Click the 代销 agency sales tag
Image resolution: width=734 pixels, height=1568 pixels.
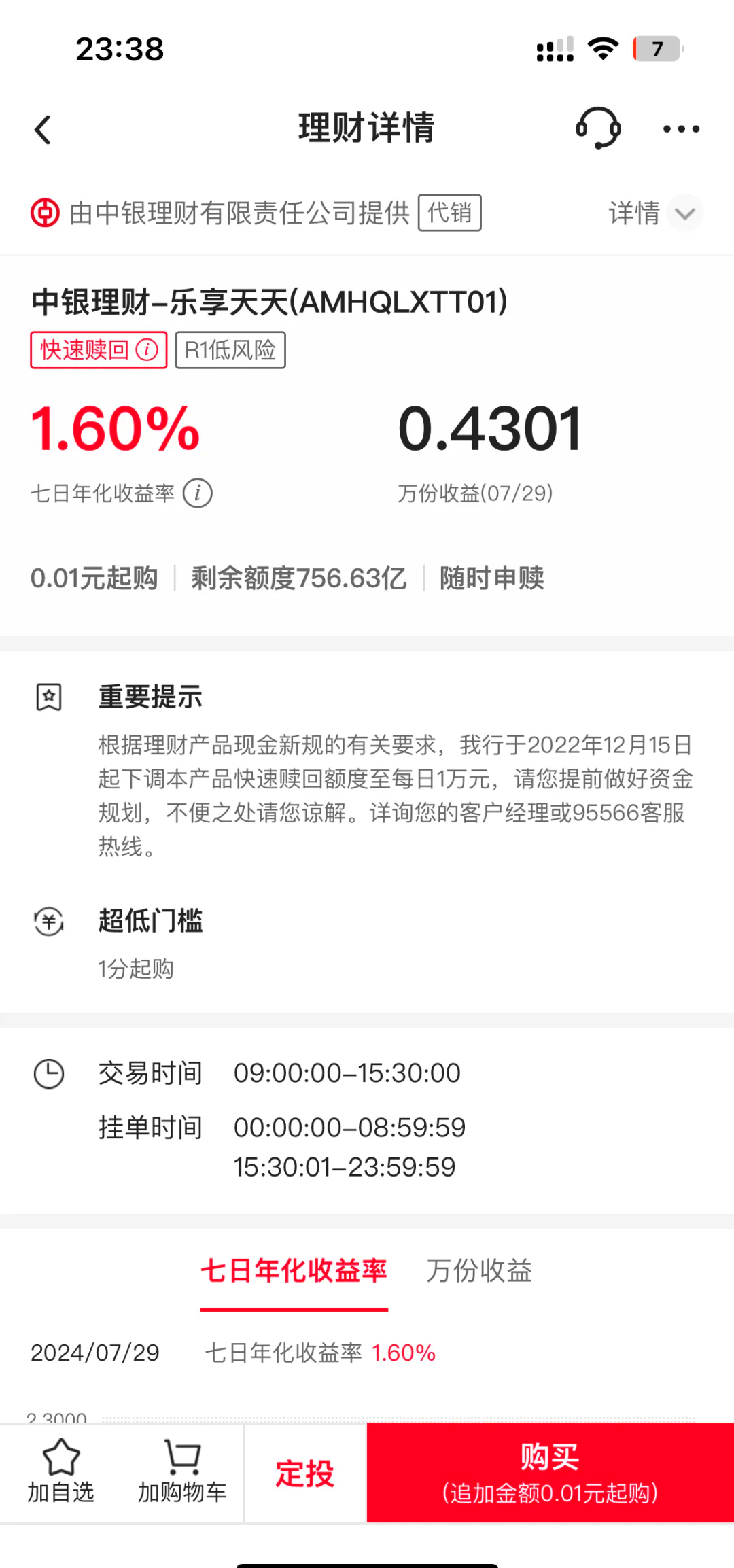click(449, 213)
